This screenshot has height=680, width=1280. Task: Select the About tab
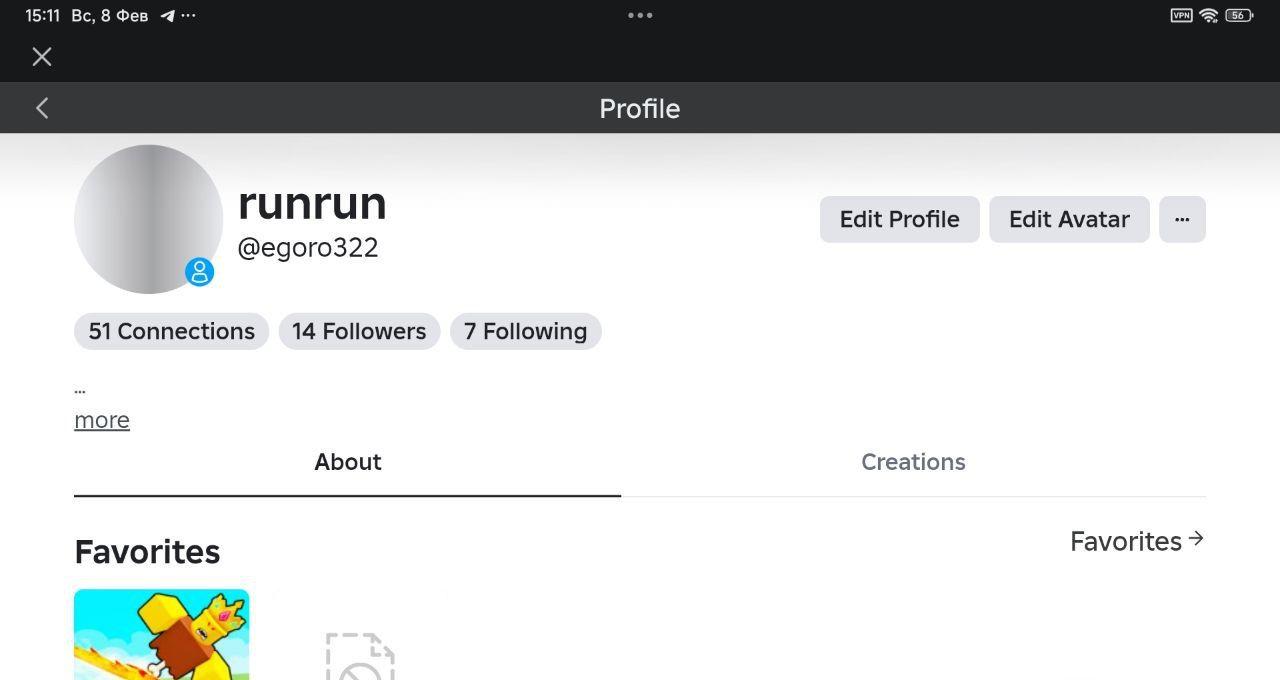pos(347,462)
